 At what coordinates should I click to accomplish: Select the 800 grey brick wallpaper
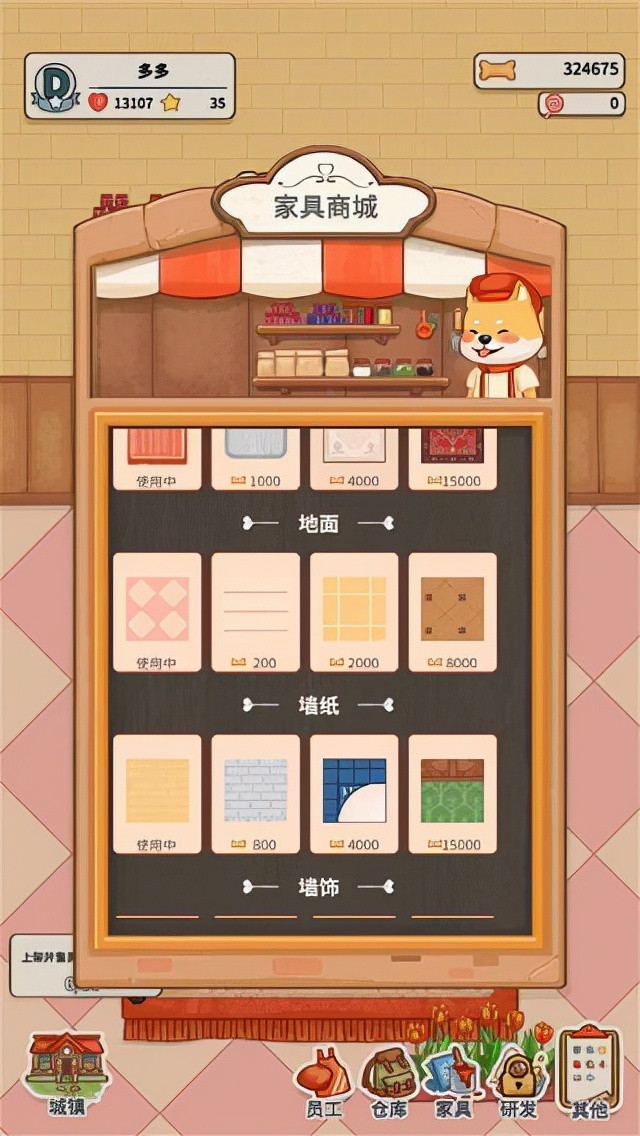255,793
